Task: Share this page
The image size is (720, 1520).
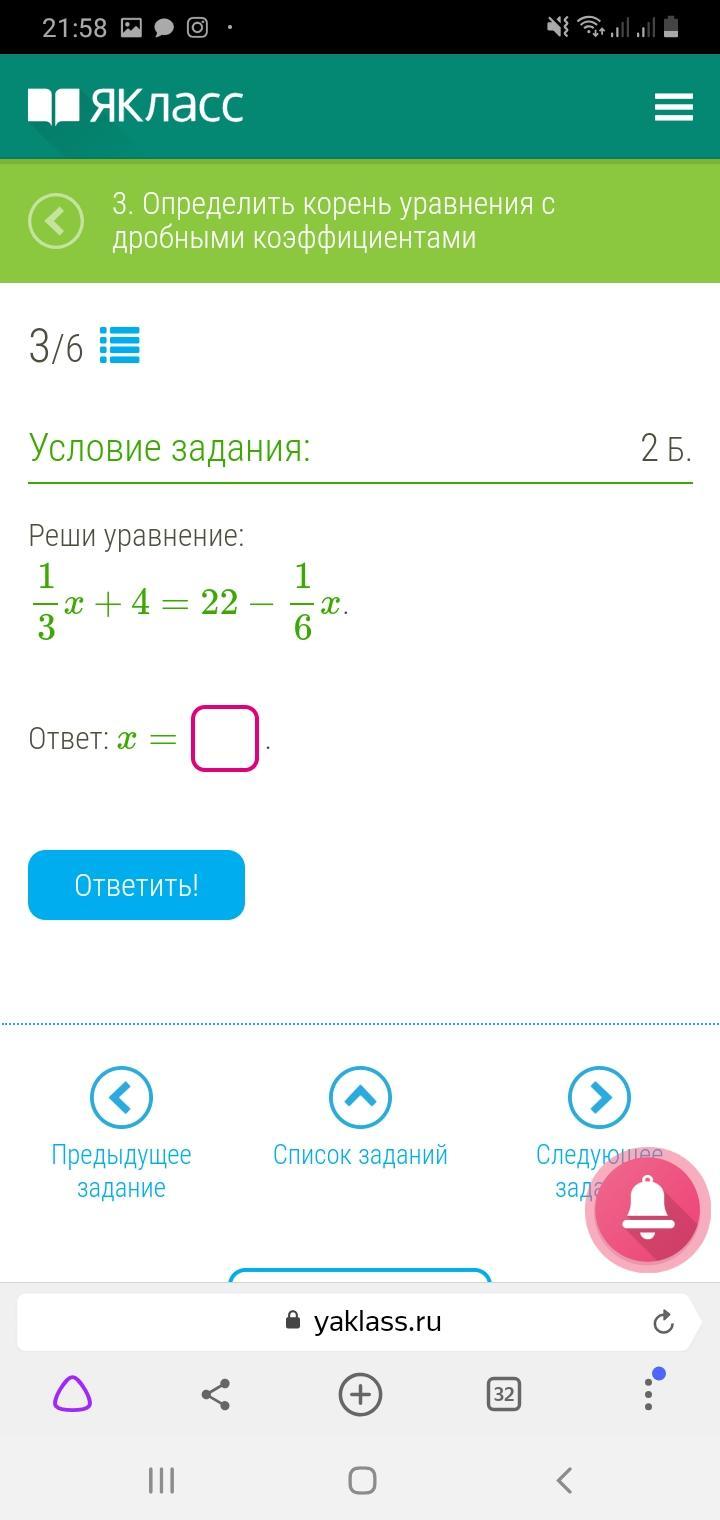Action: pos(216,1394)
